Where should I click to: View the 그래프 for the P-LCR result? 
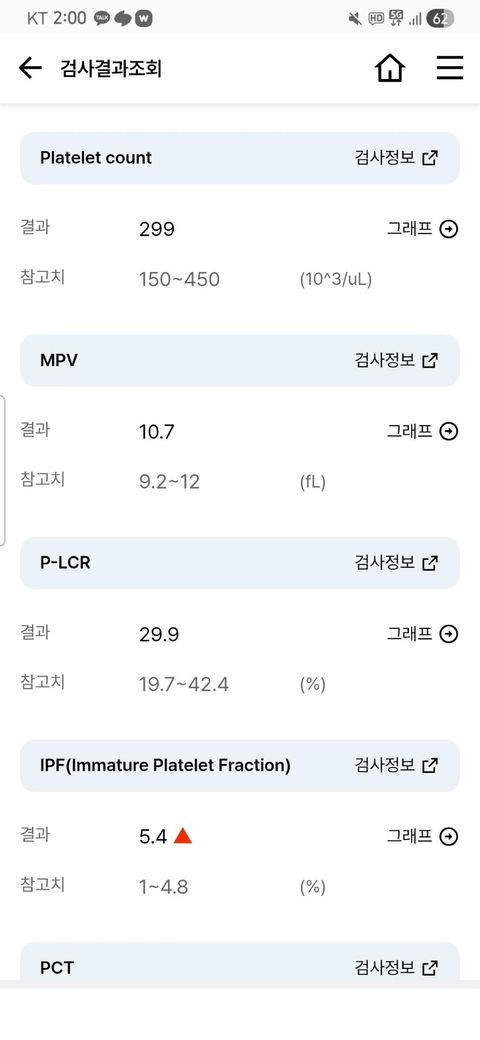pyautogui.click(x=423, y=635)
